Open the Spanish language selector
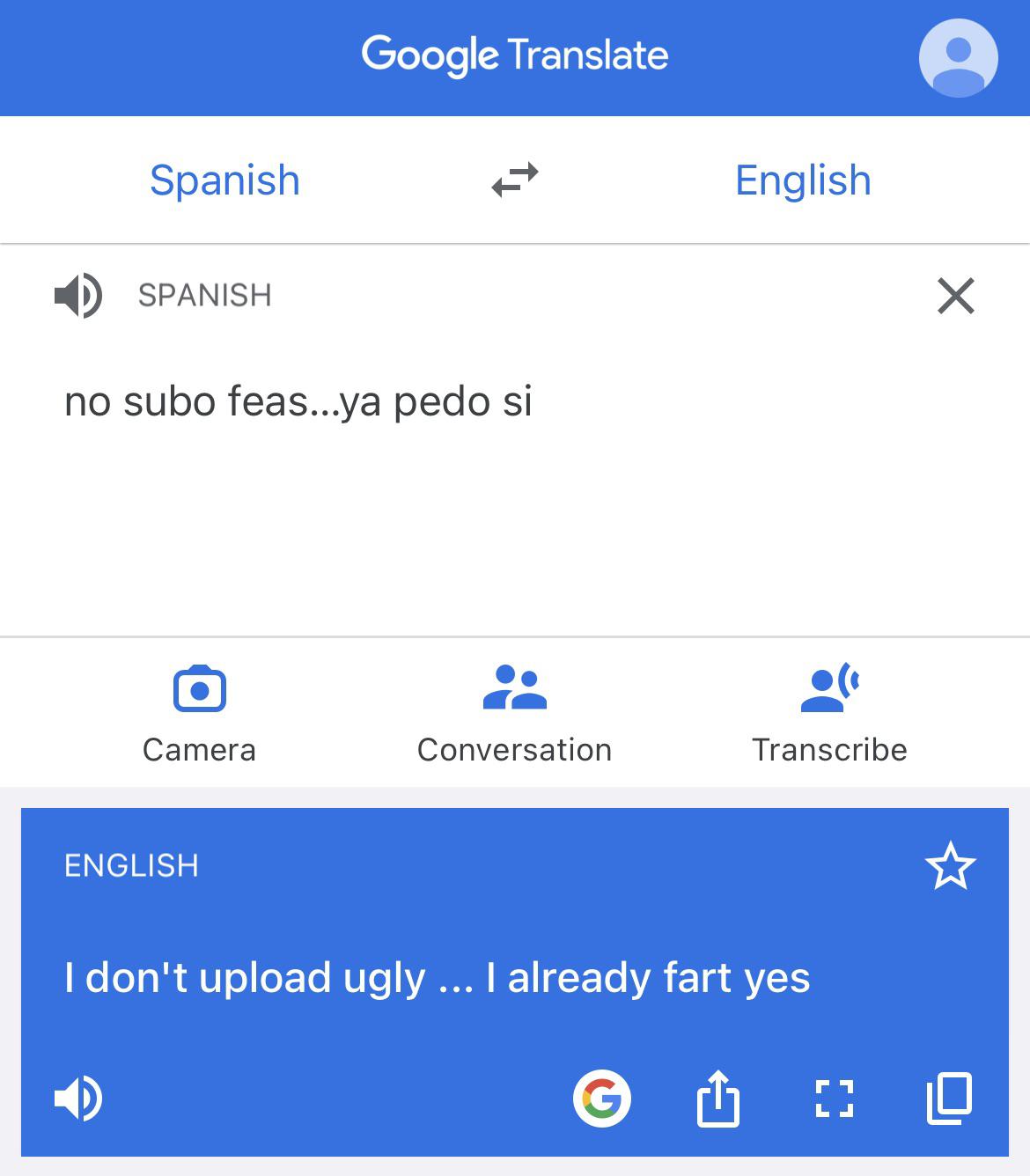The width and height of the screenshot is (1030, 1176). (225, 180)
